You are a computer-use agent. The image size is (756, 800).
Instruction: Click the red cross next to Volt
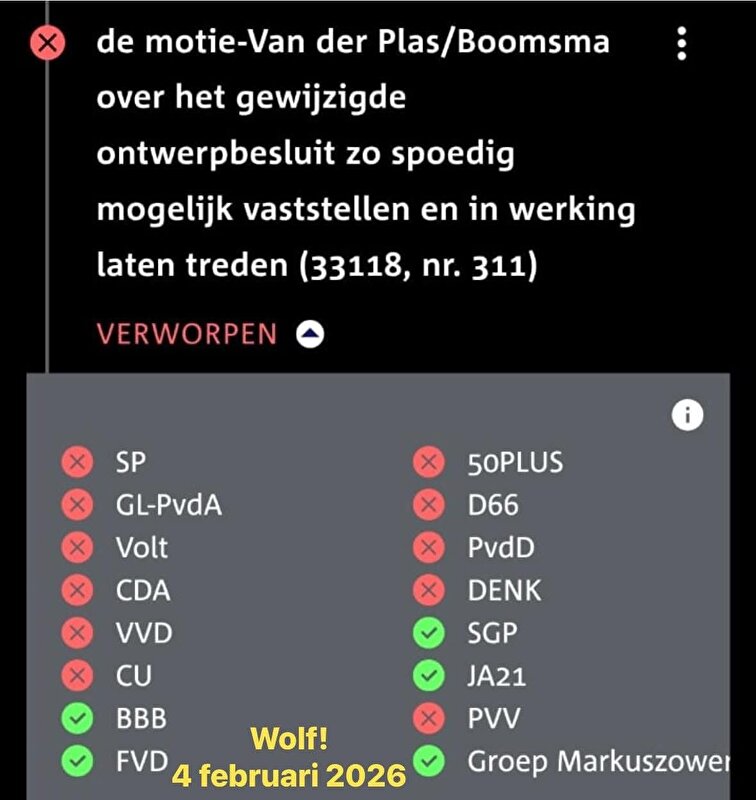click(76, 548)
